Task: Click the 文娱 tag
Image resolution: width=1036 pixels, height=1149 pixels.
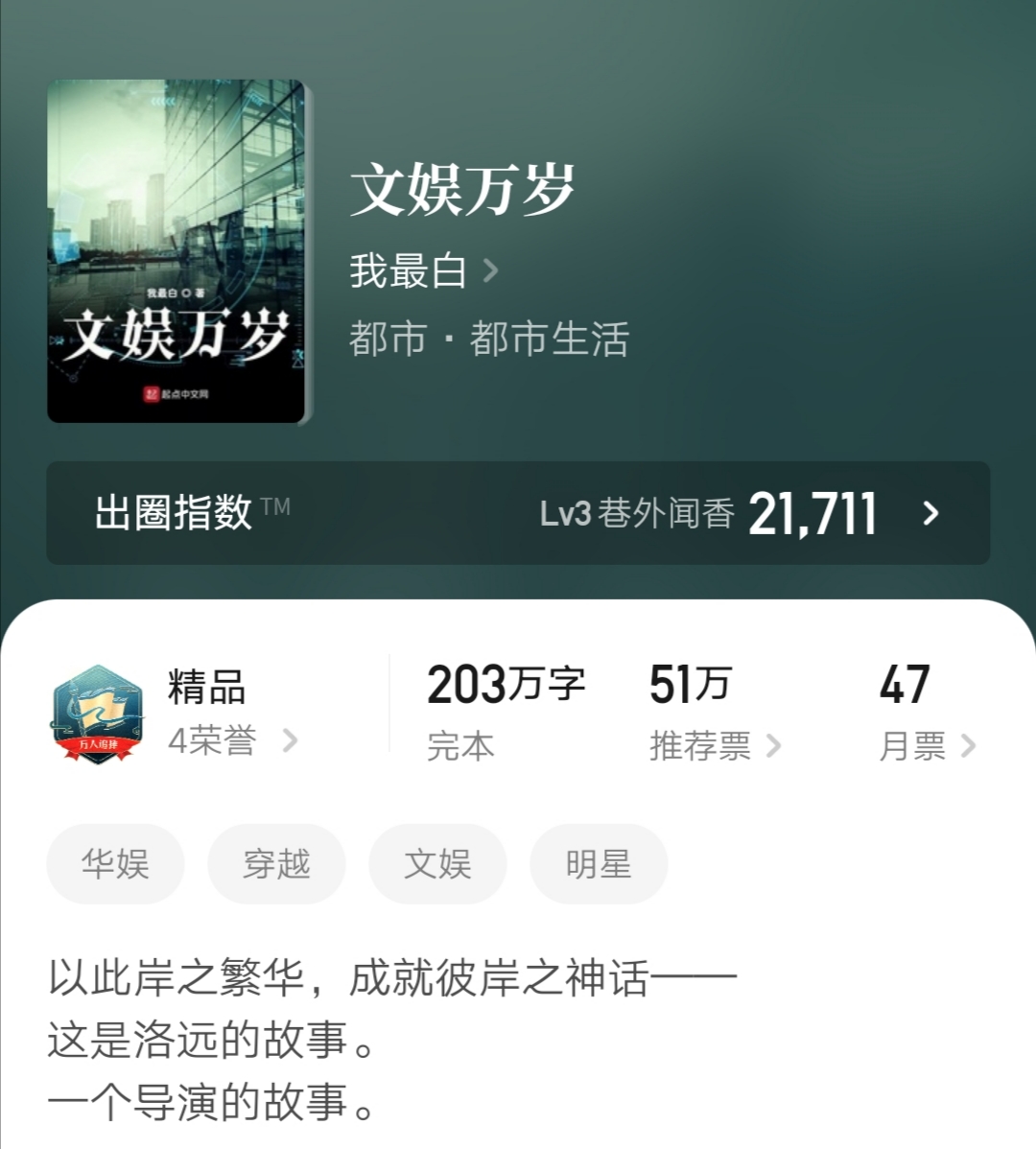Action: [437, 864]
